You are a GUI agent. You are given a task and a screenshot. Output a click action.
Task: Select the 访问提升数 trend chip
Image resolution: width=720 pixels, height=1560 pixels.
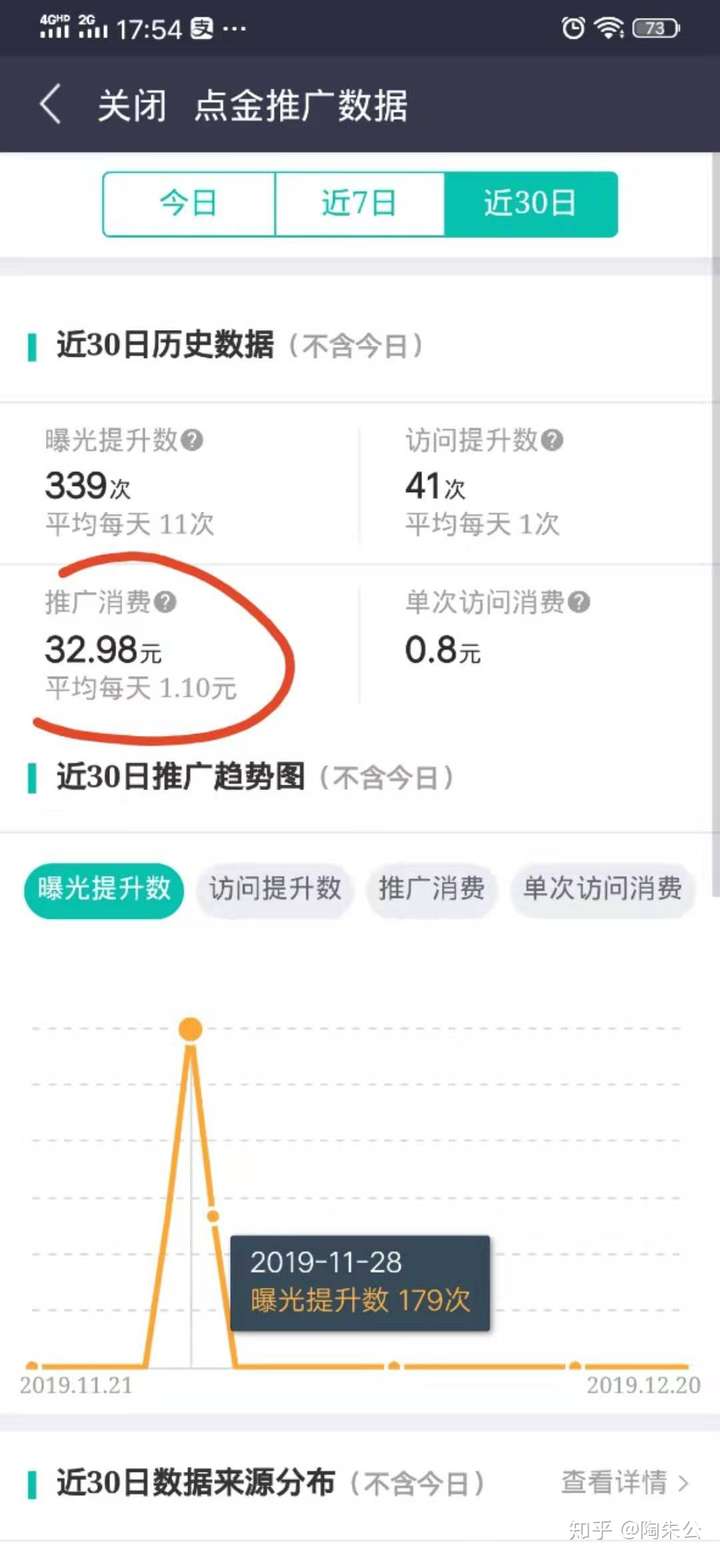275,889
